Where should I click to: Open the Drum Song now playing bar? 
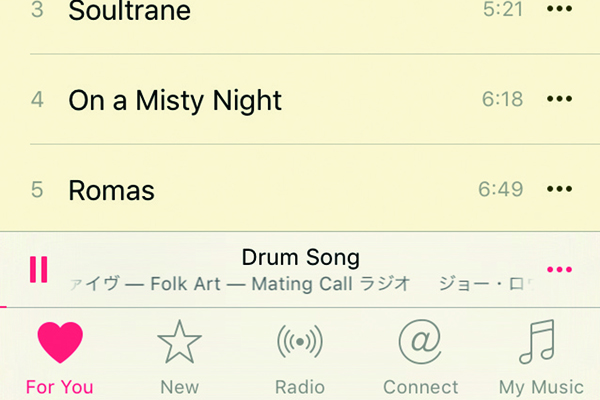click(x=300, y=270)
